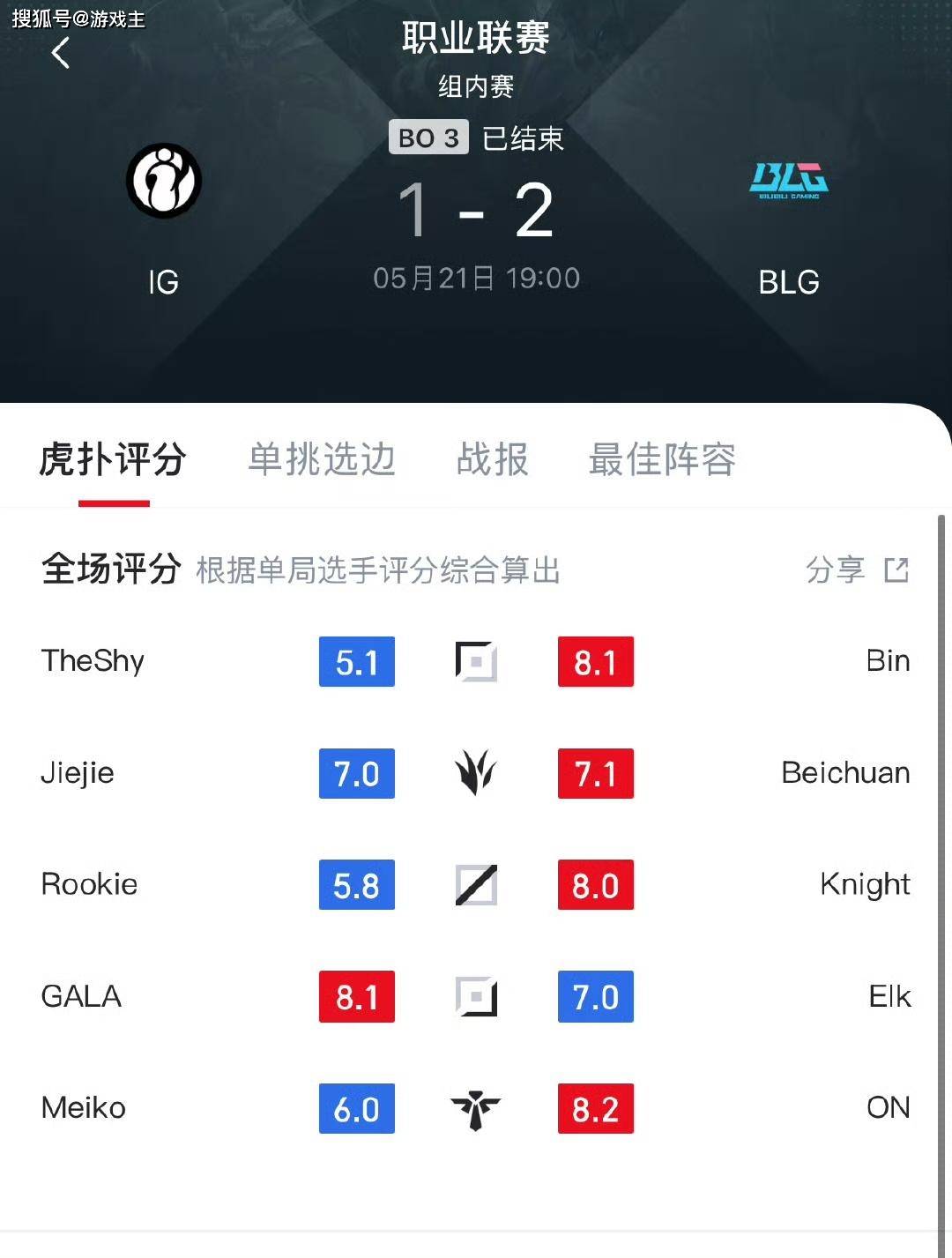Open Bin's 8.1 rating
The height and width of the screenshot is (1258, 952).
595,662
